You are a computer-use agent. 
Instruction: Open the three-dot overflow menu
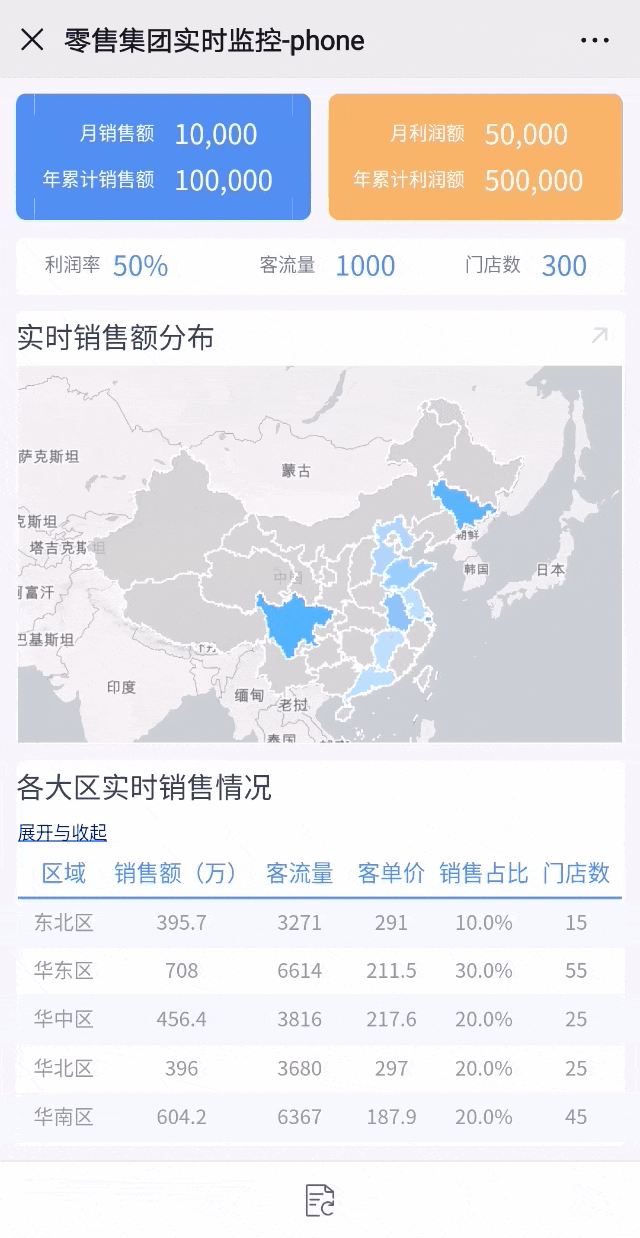click(595, 41)
